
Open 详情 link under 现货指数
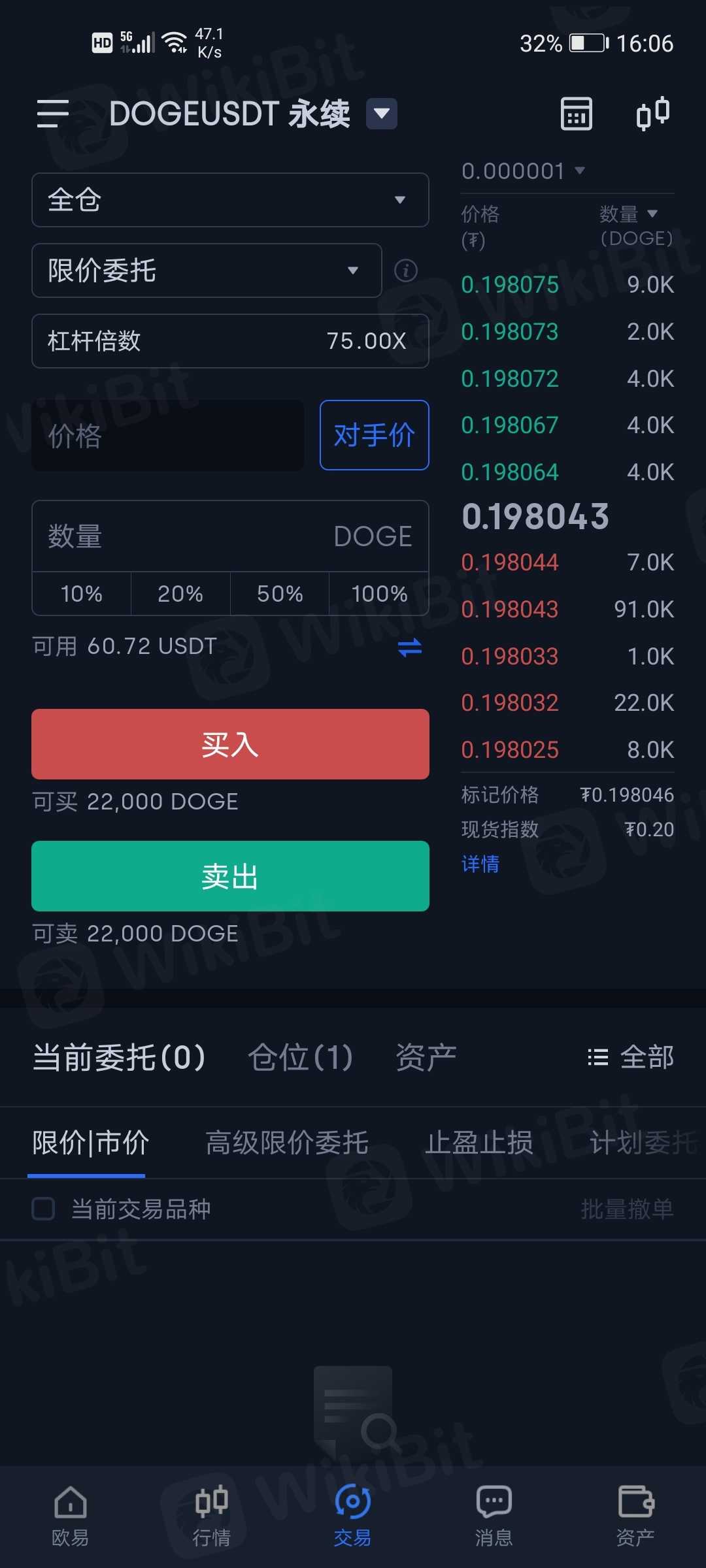(480, 864)
